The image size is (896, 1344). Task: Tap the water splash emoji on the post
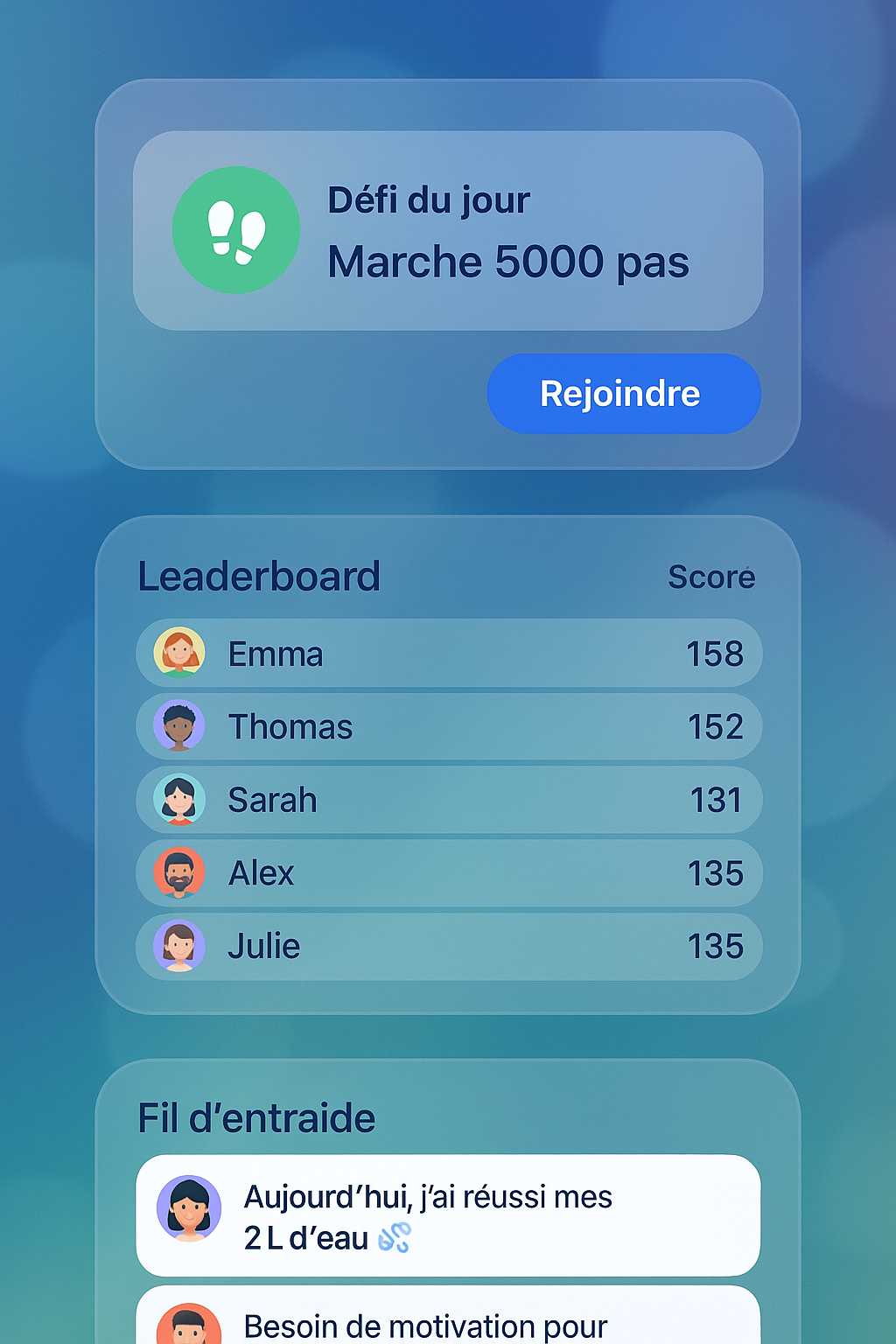(395, 1236)
